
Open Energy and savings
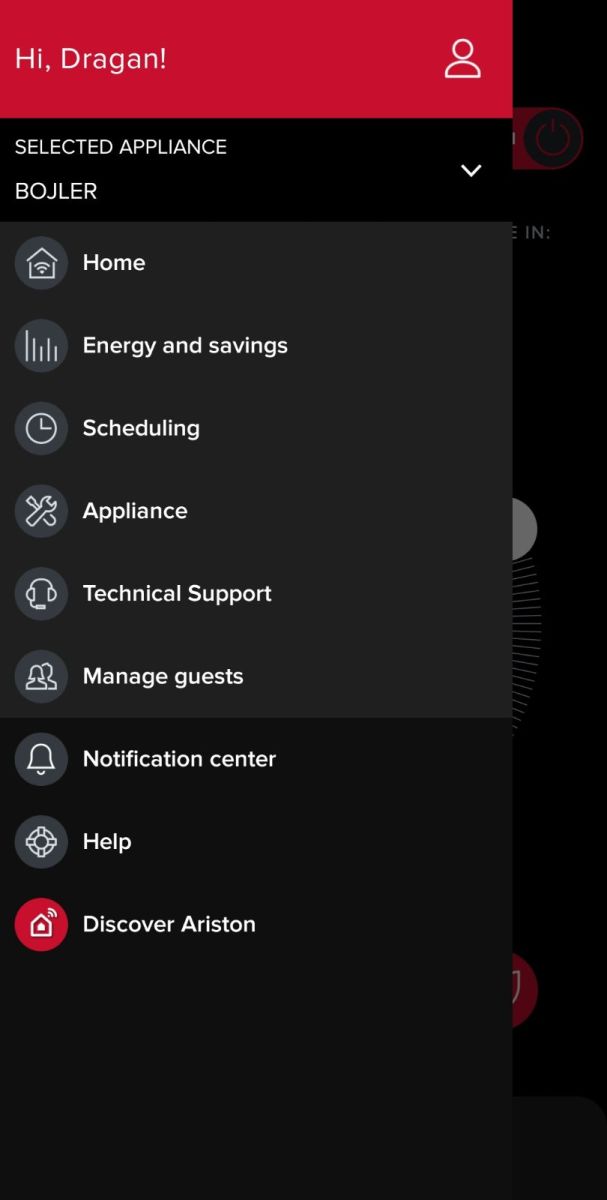tap(185, 346)
